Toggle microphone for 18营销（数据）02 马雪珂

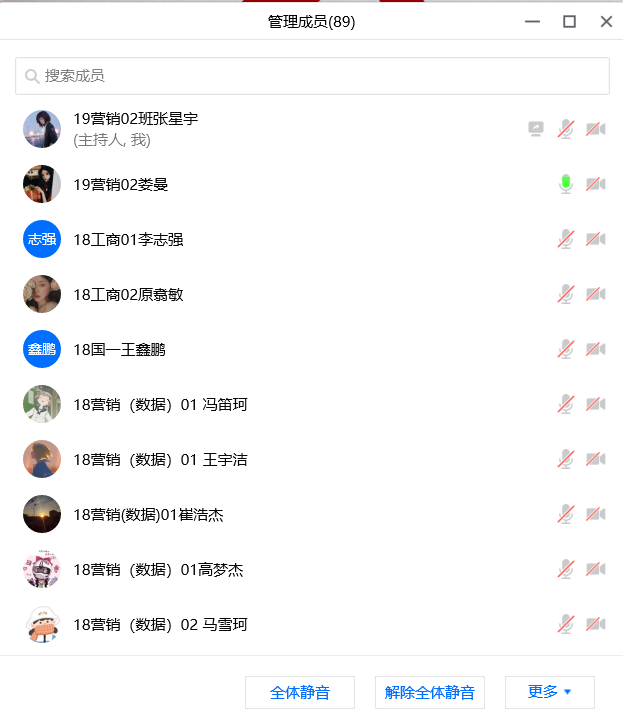[x=566, y=624]
